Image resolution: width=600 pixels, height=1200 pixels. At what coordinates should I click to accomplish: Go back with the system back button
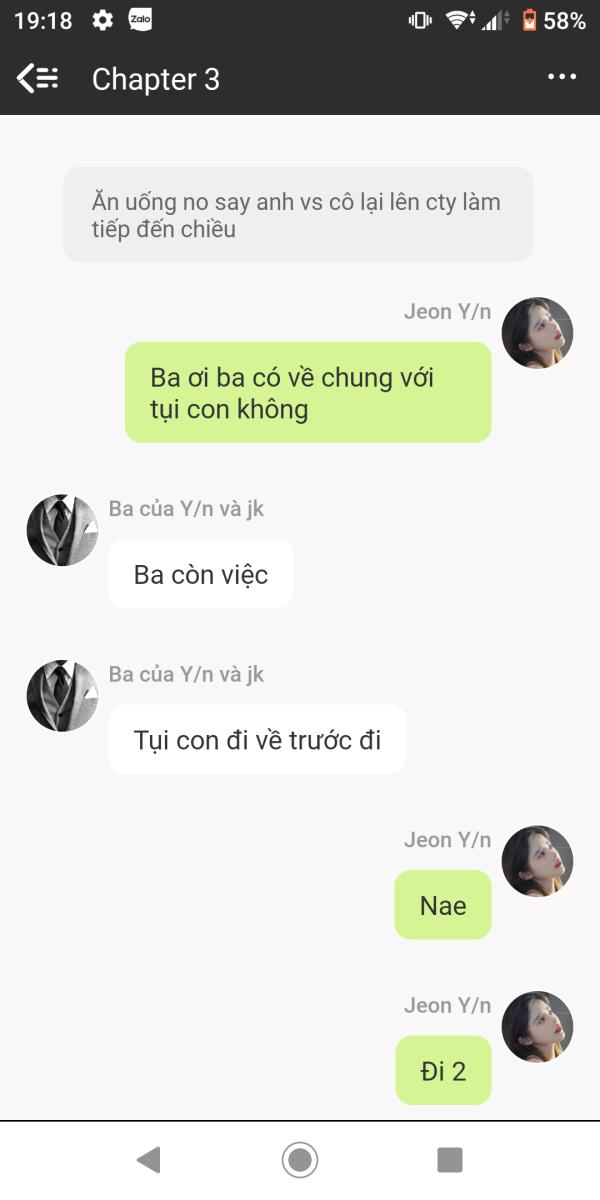149,1160
